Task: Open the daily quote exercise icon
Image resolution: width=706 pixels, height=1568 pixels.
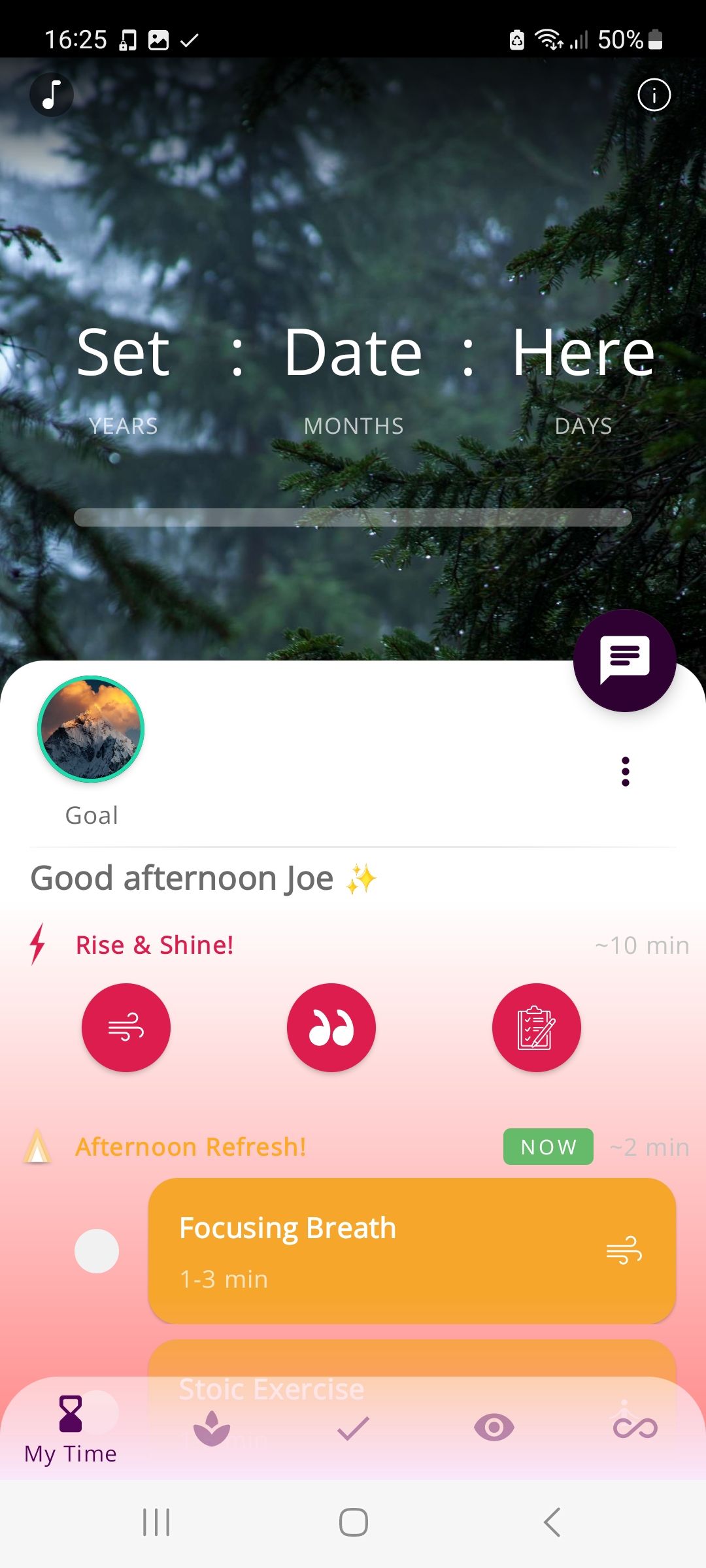Action: (x=331, y=1027)
